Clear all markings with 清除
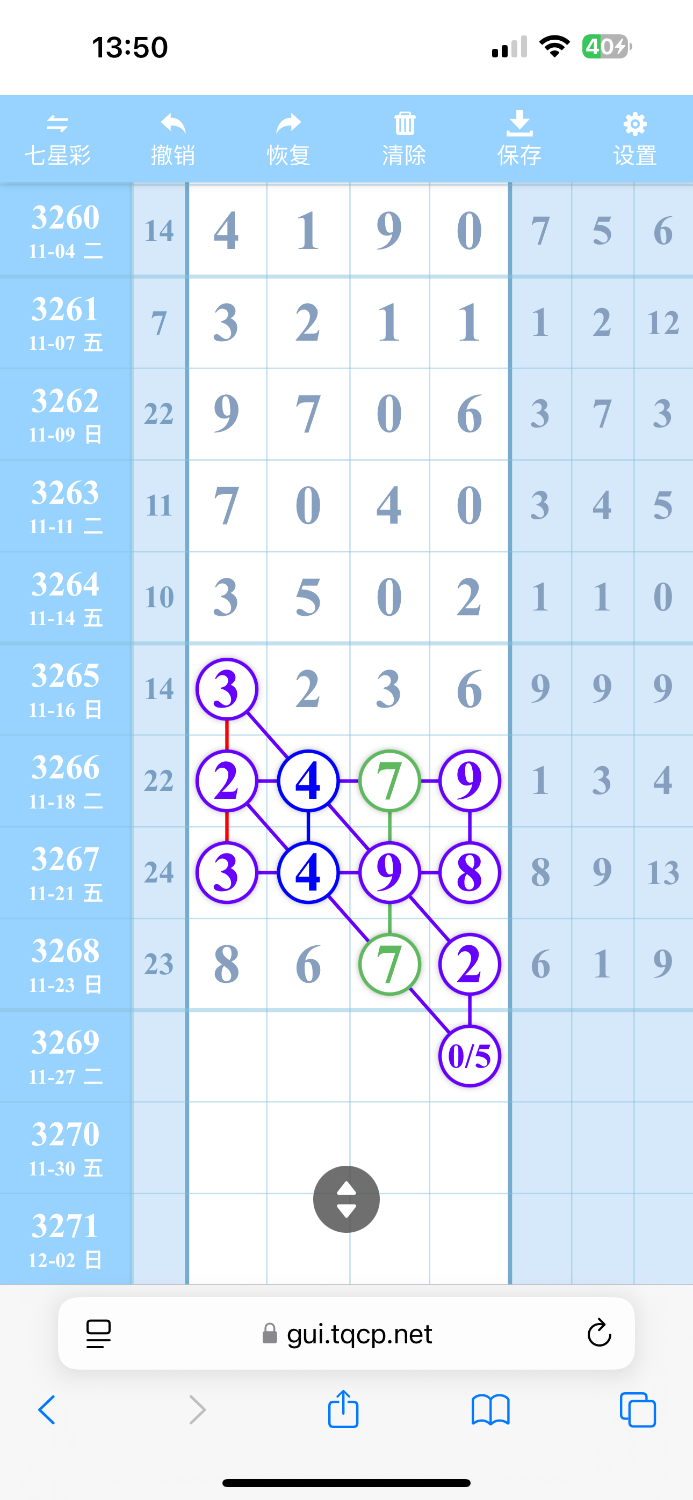 click(404, 139)
